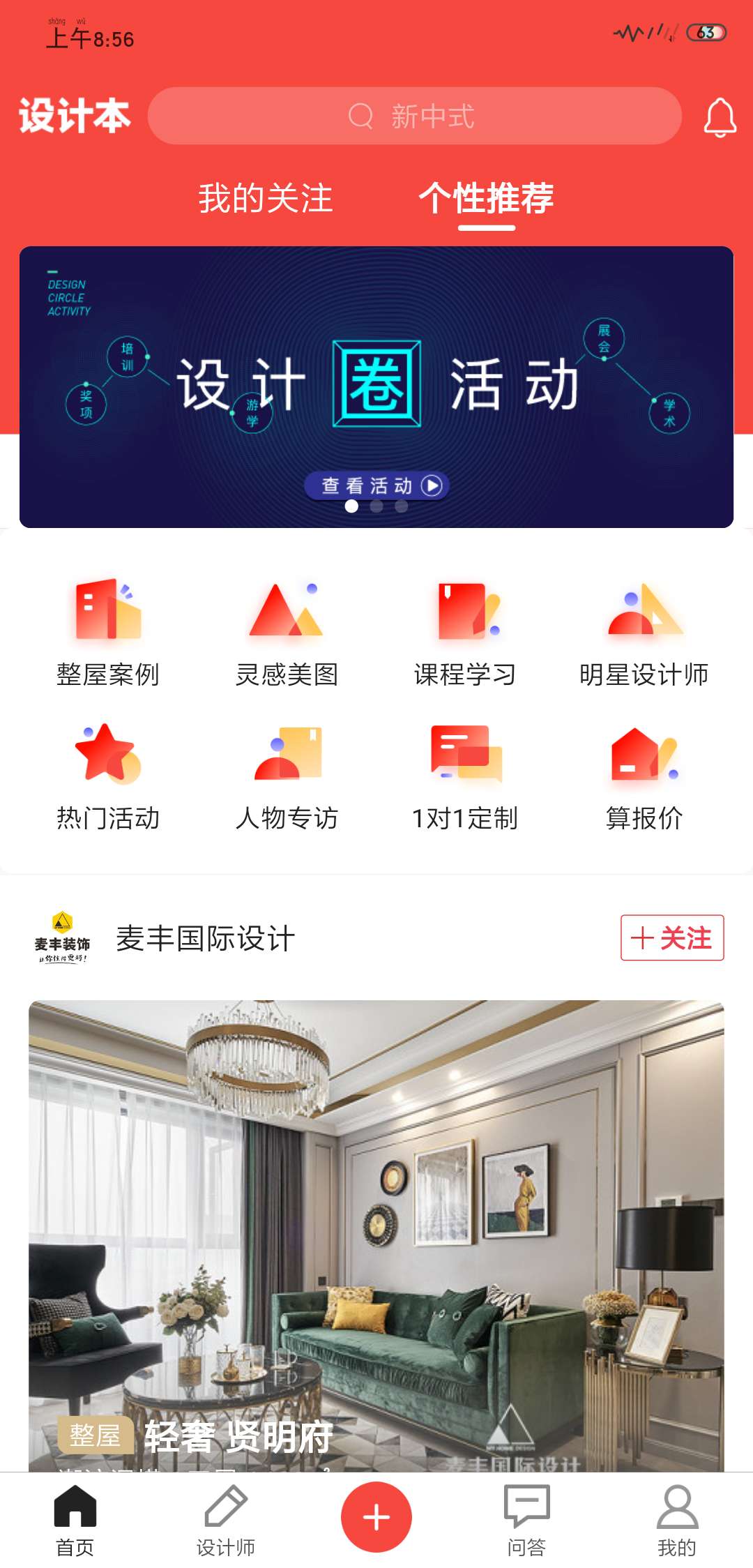Go to the 问答 tab
This screenshot has height=1568, width=753.
(526, 1519)
